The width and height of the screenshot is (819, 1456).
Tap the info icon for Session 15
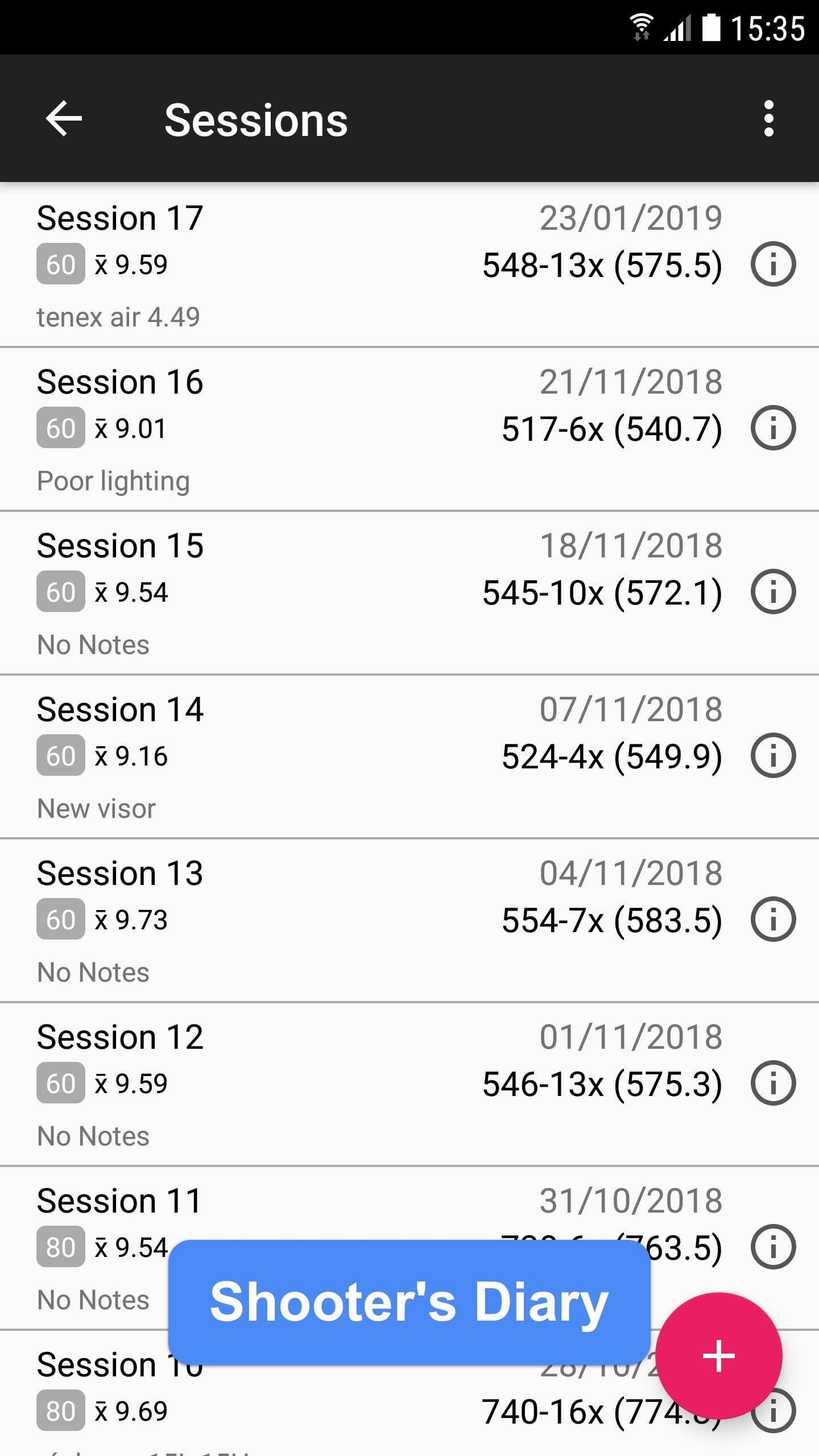tap(773, 592)
